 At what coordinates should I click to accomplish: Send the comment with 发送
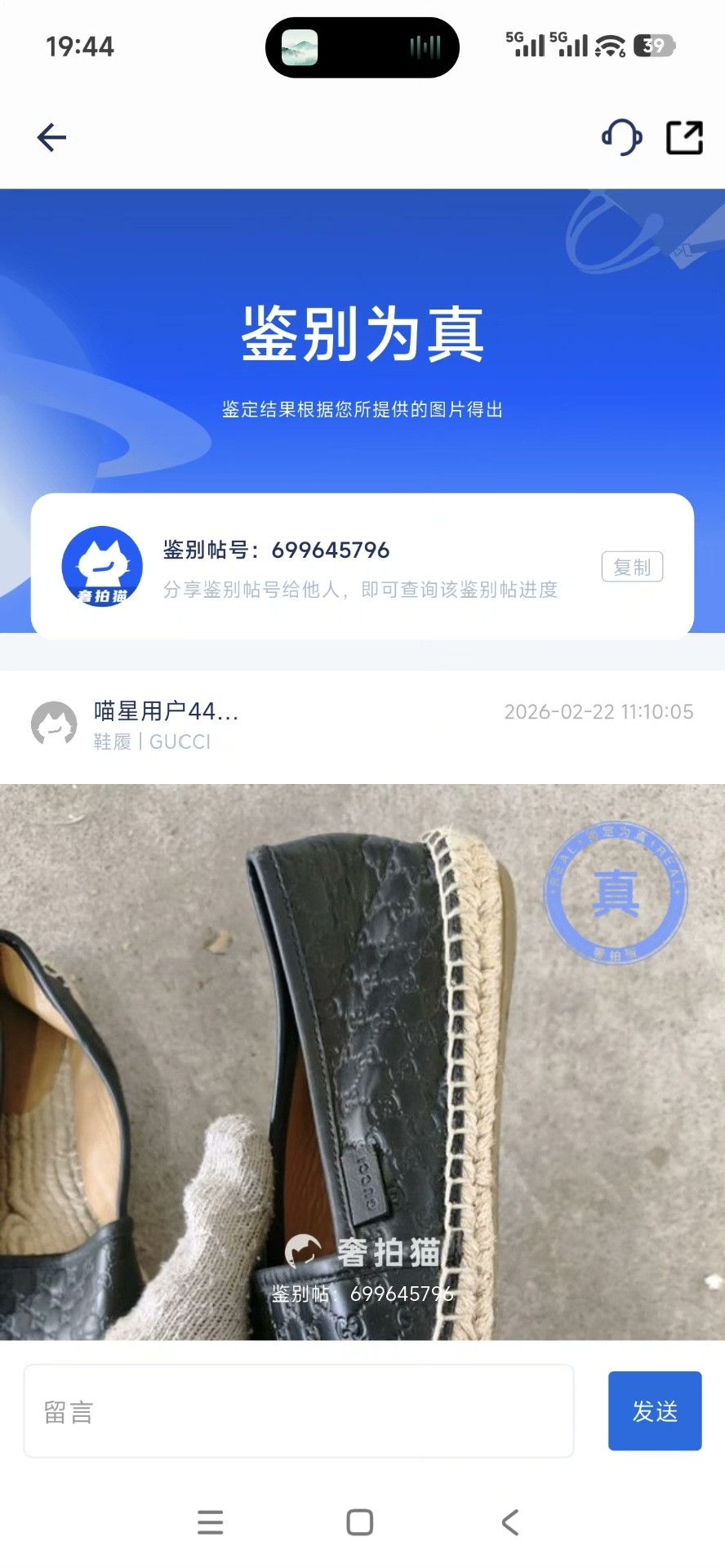[x=655, y=1411]
